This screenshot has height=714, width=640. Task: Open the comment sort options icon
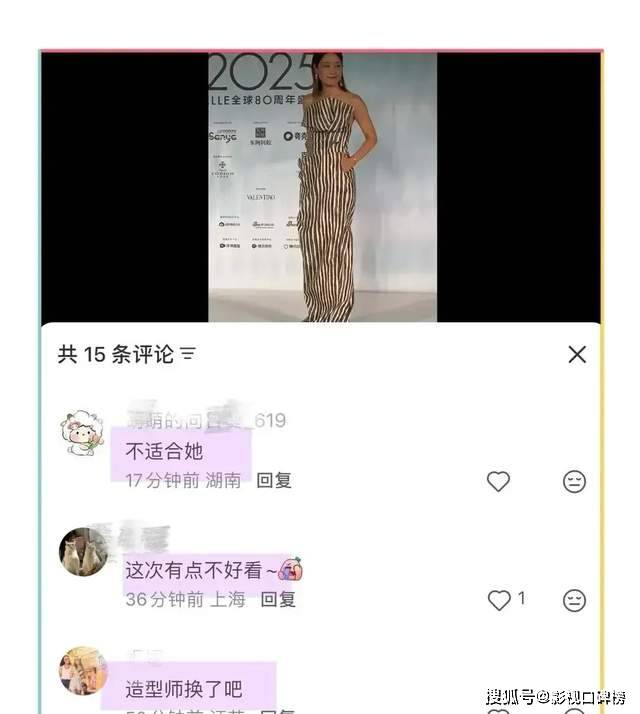[x=188, y=354]
